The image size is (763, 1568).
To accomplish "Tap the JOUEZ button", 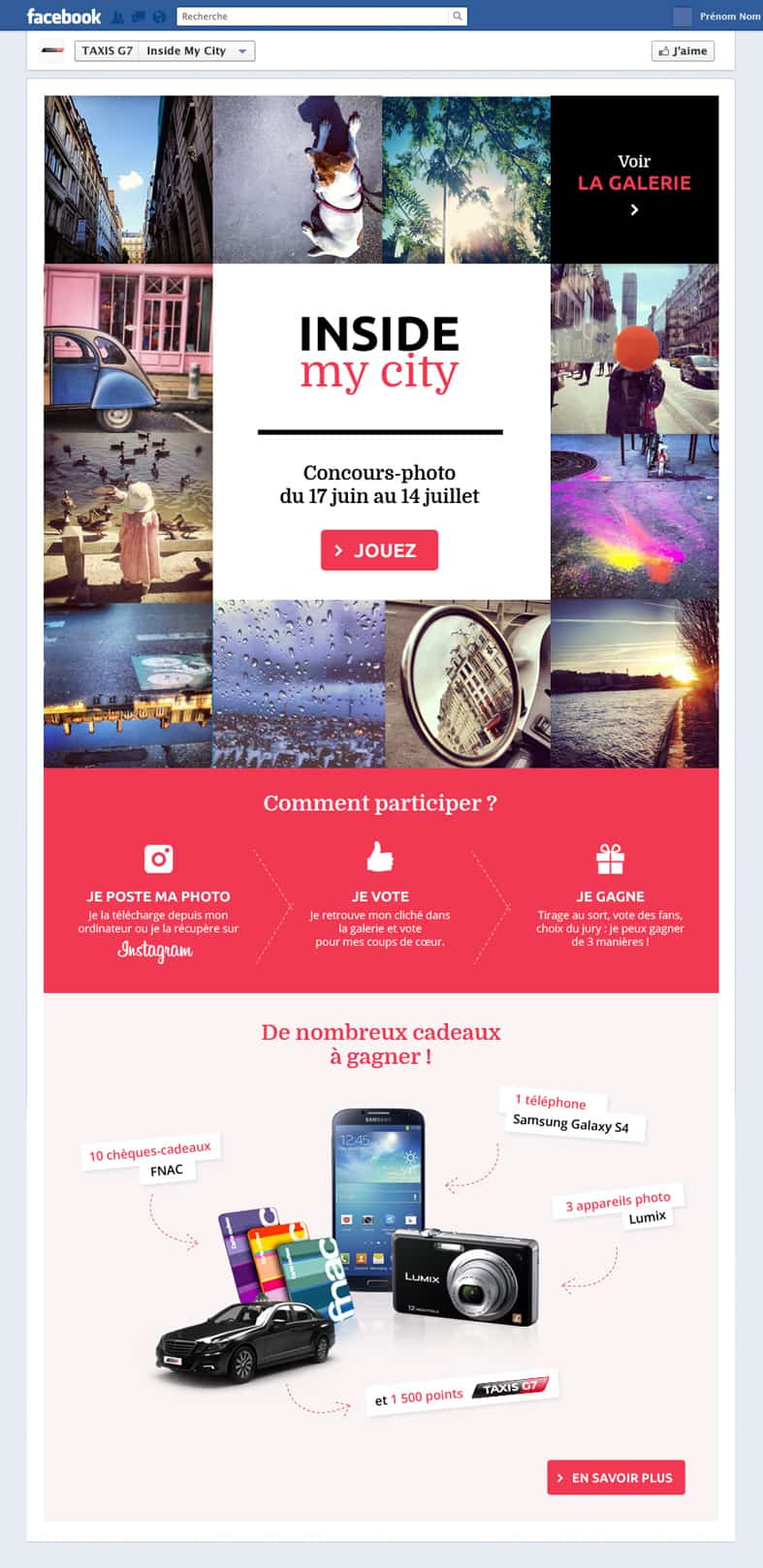I will tap(379, 550).
